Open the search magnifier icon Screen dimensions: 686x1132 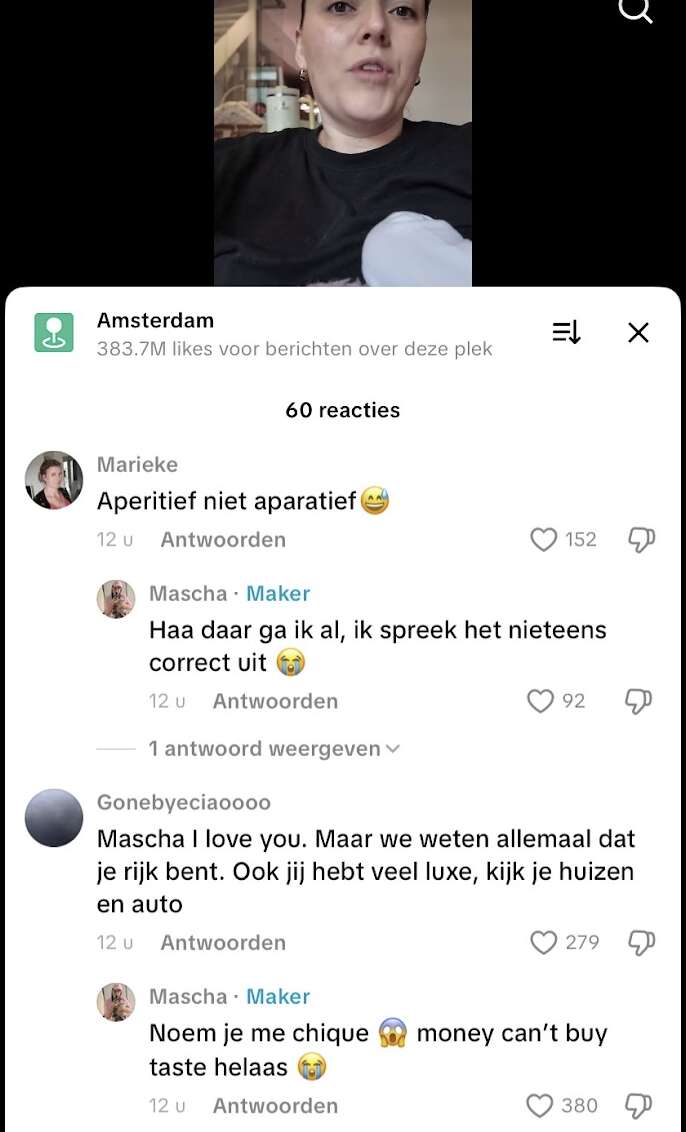click(x=635, y=10)
